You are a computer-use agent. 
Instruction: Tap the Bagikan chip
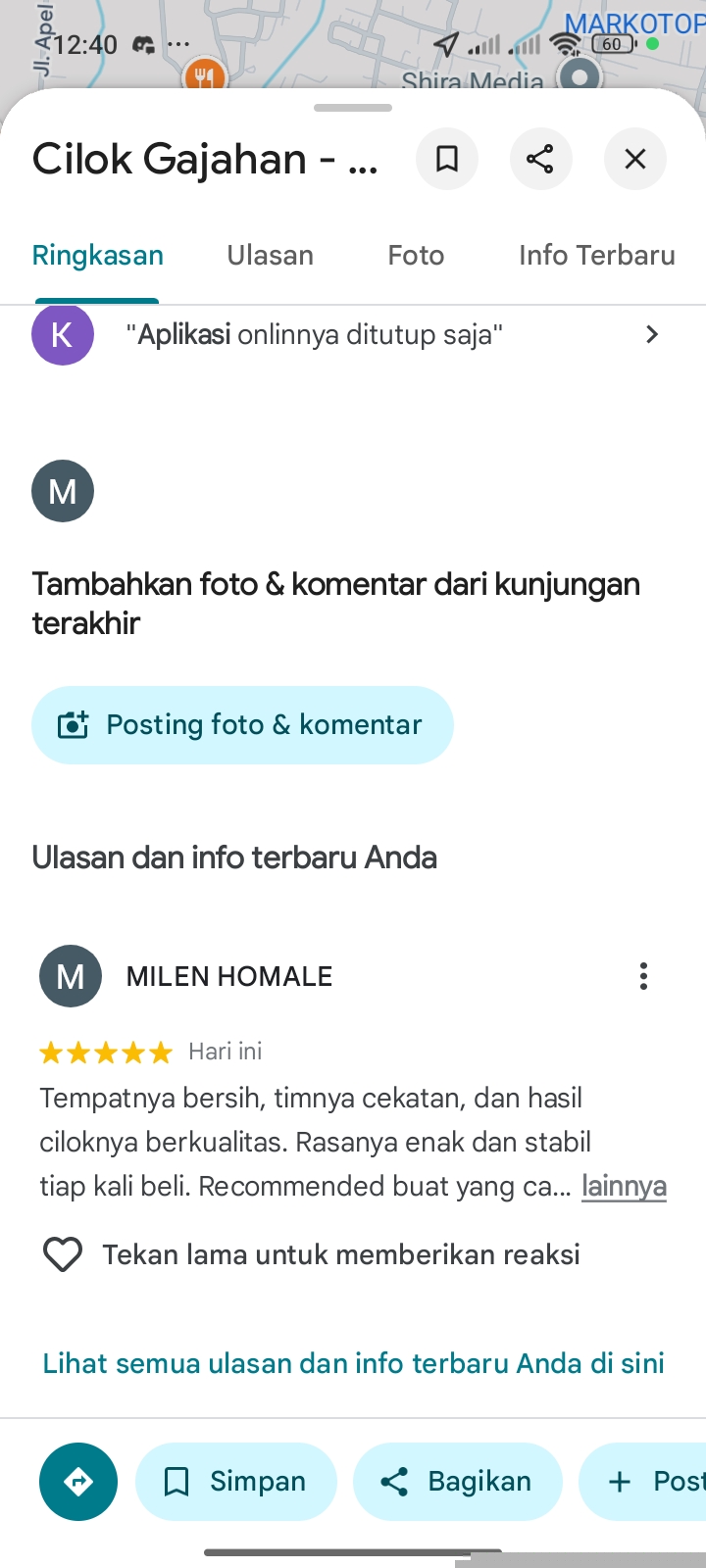point(458,1482)
